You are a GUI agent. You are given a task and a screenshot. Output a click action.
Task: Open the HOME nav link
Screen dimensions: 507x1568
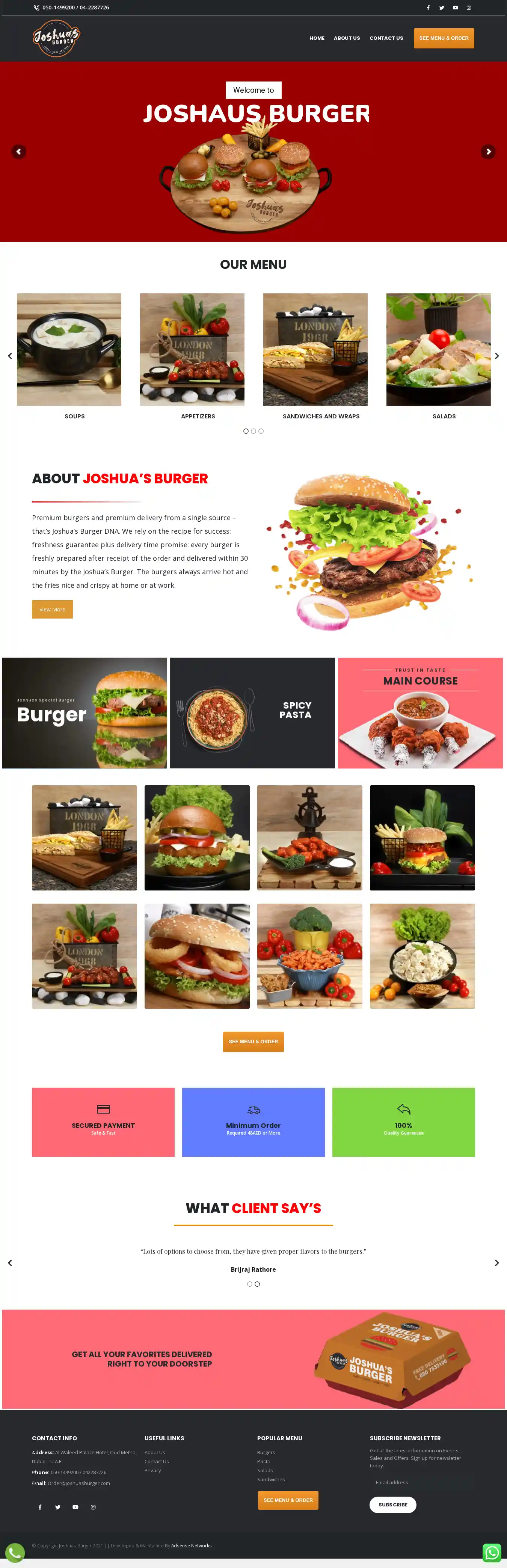[x=317, y=38]
